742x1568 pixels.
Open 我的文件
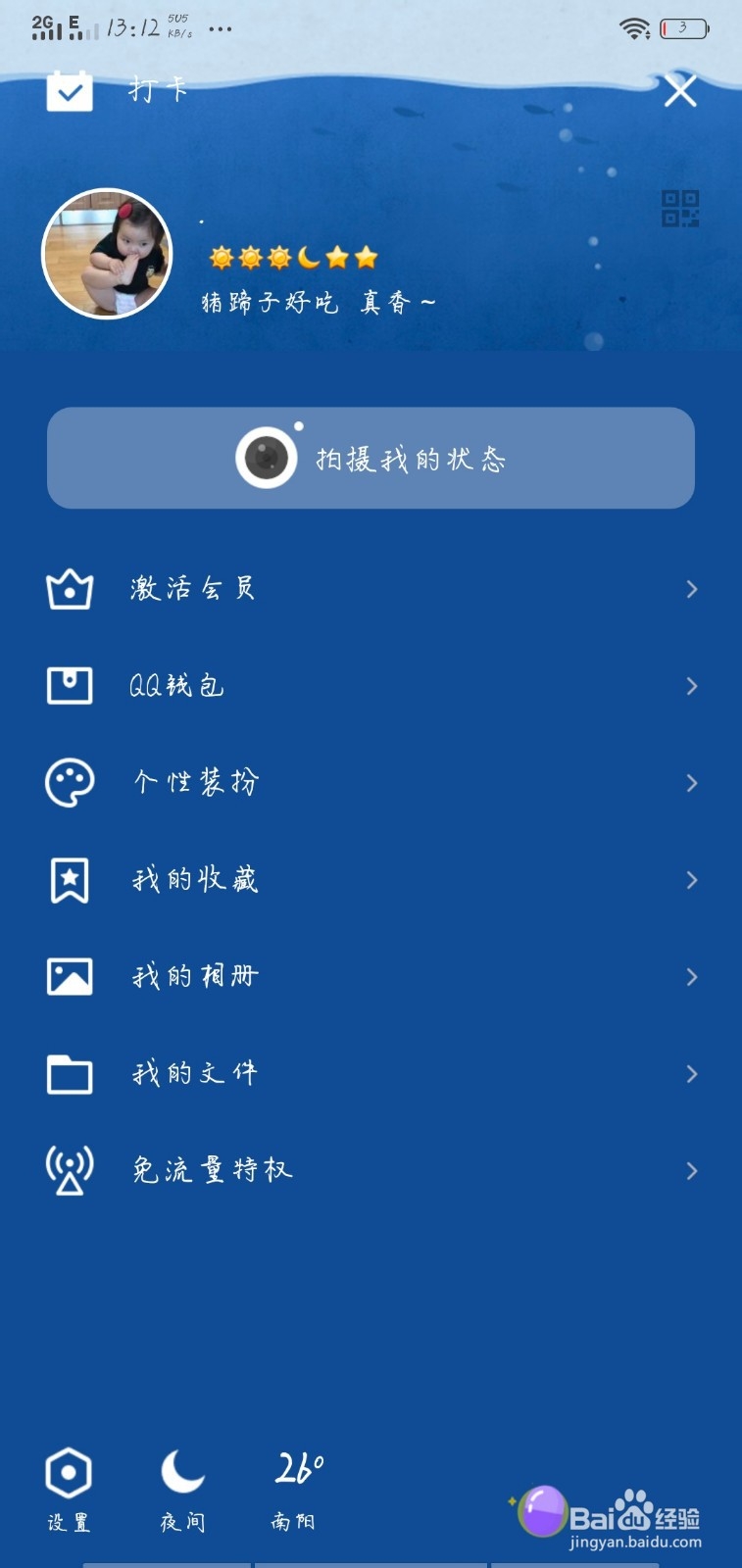click(x=371, y=1074)
